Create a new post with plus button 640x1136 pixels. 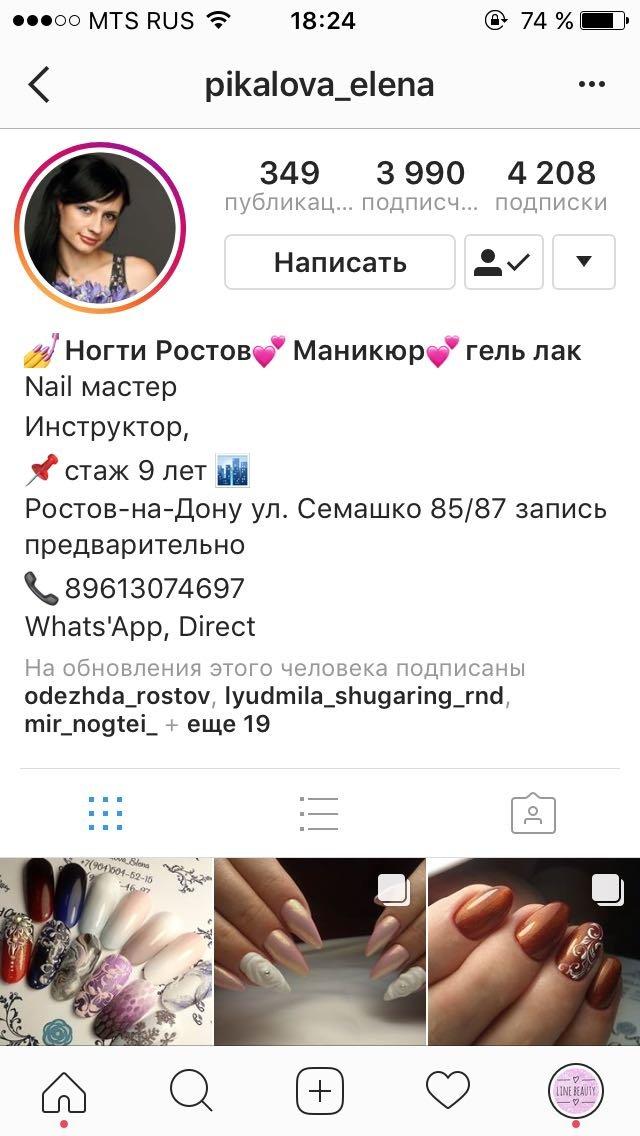320,1091
